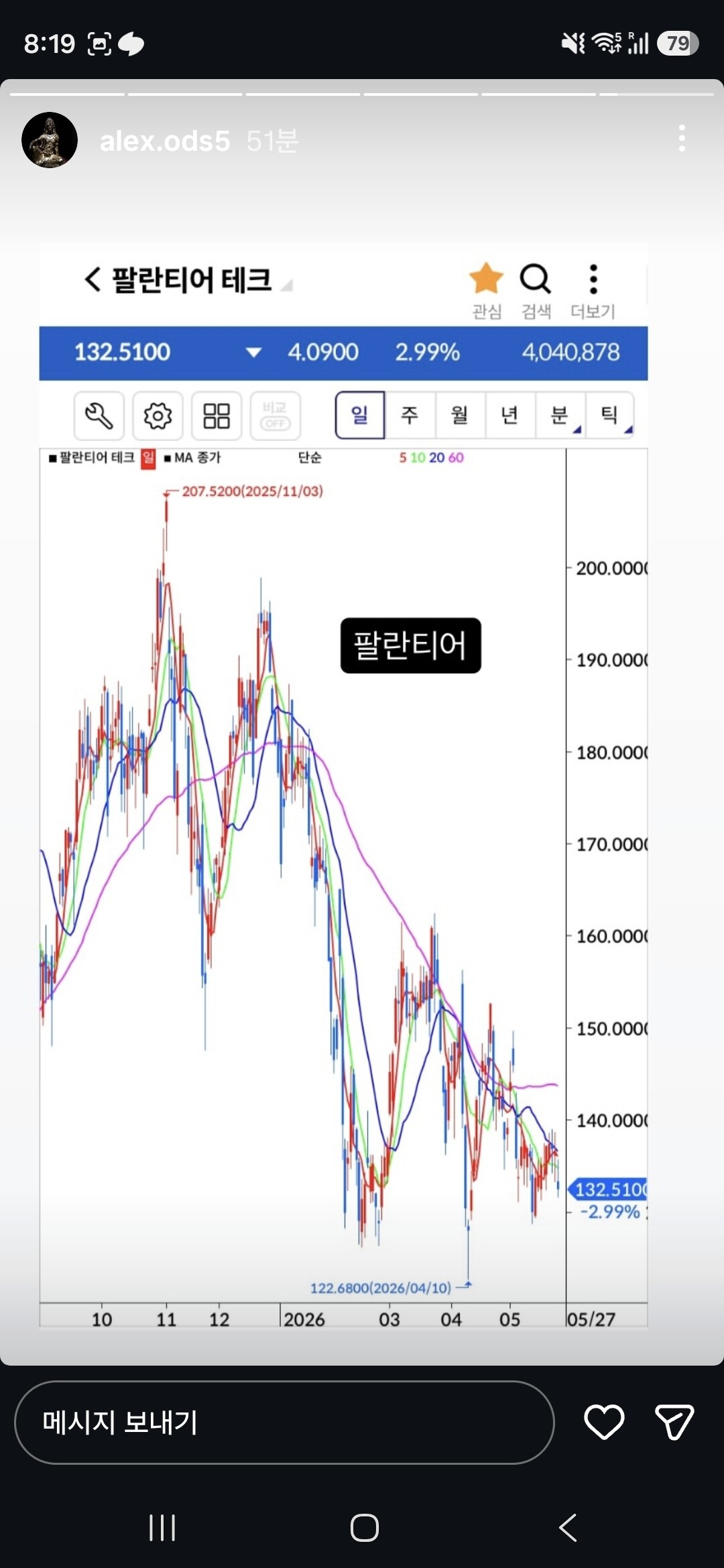Like this story with the heart
The width and height of the screenshot is (724, 1568).
(x=604, y=1422)
